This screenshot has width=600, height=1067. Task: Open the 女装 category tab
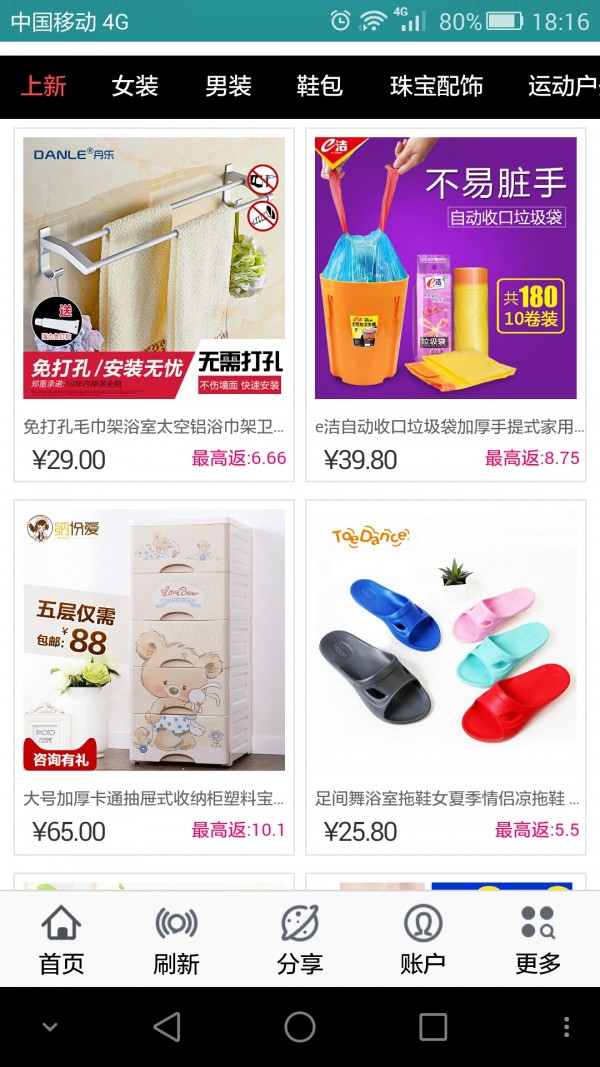pos(135,86)
